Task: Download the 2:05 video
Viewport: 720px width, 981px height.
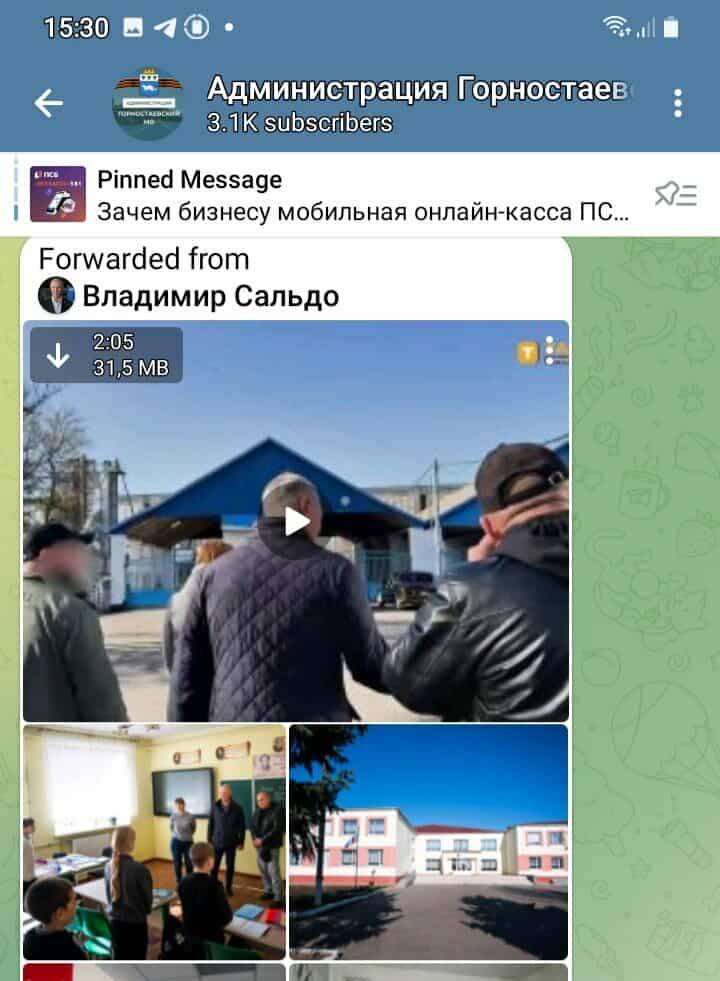Action: [x=59, y=355]
